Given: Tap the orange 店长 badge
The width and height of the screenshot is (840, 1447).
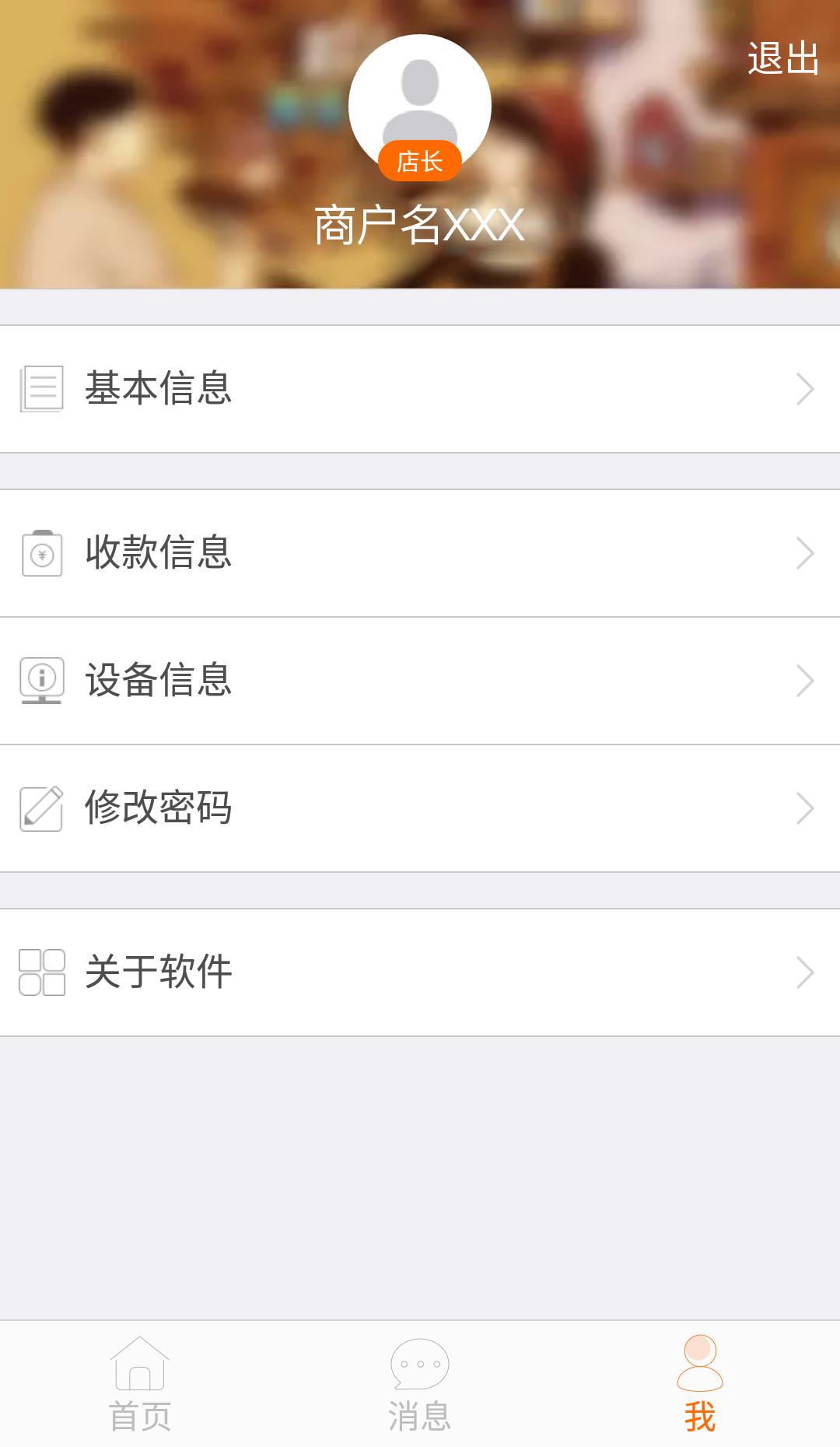Looking at the screenshot, I should [x=420, y=163].
